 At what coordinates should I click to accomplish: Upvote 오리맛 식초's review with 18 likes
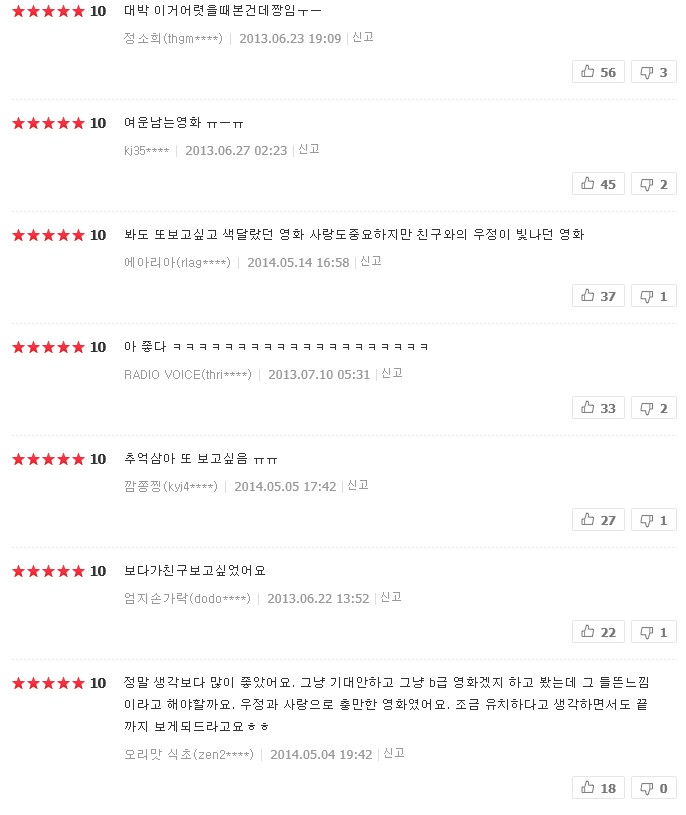598,788
